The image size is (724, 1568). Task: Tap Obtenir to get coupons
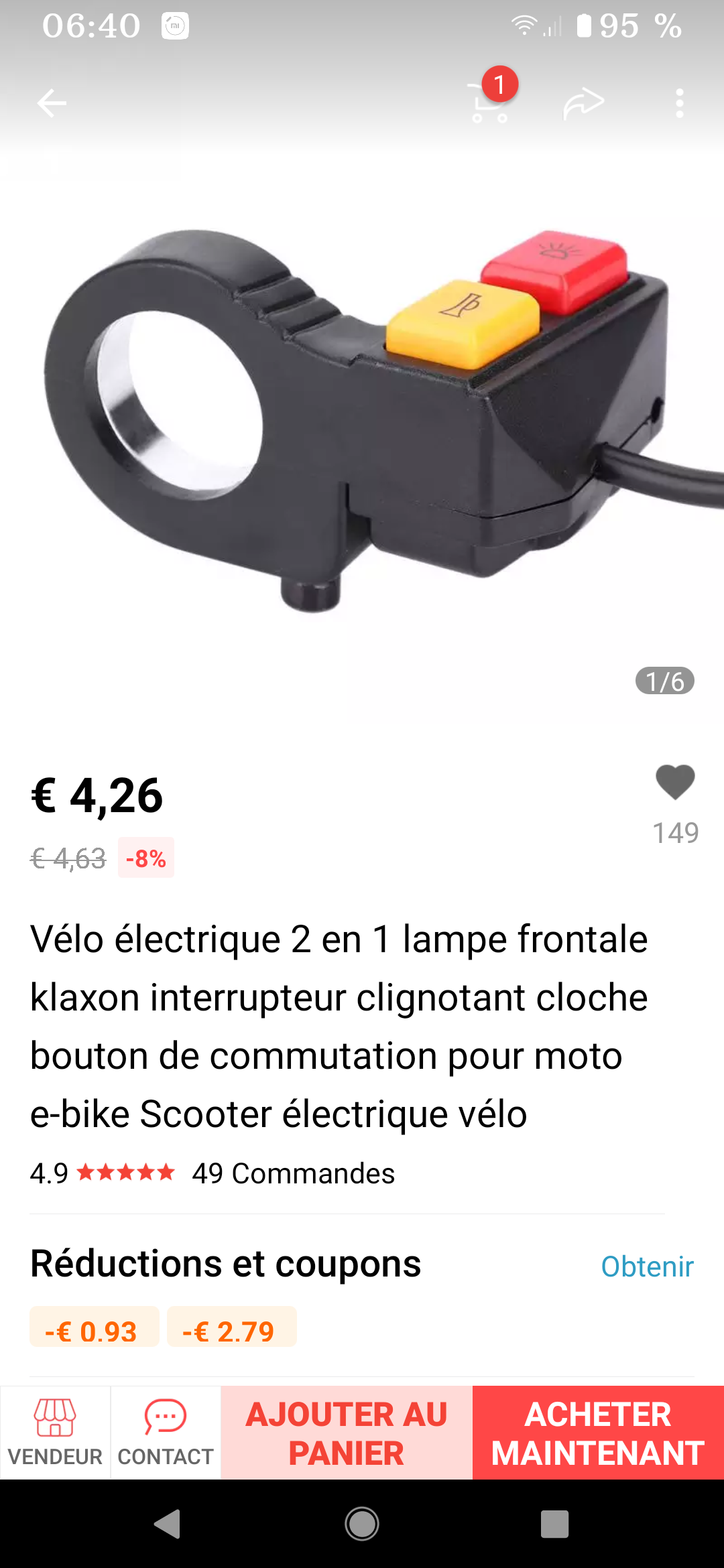click(x=647, y=1266)
